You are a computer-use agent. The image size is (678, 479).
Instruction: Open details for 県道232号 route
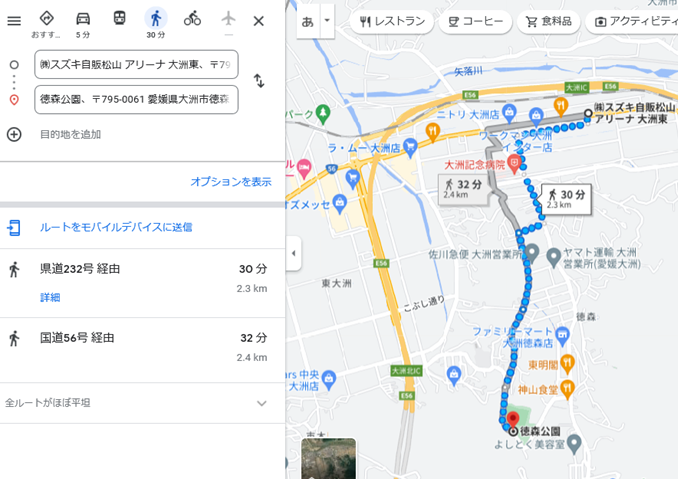tap(50, 297)
